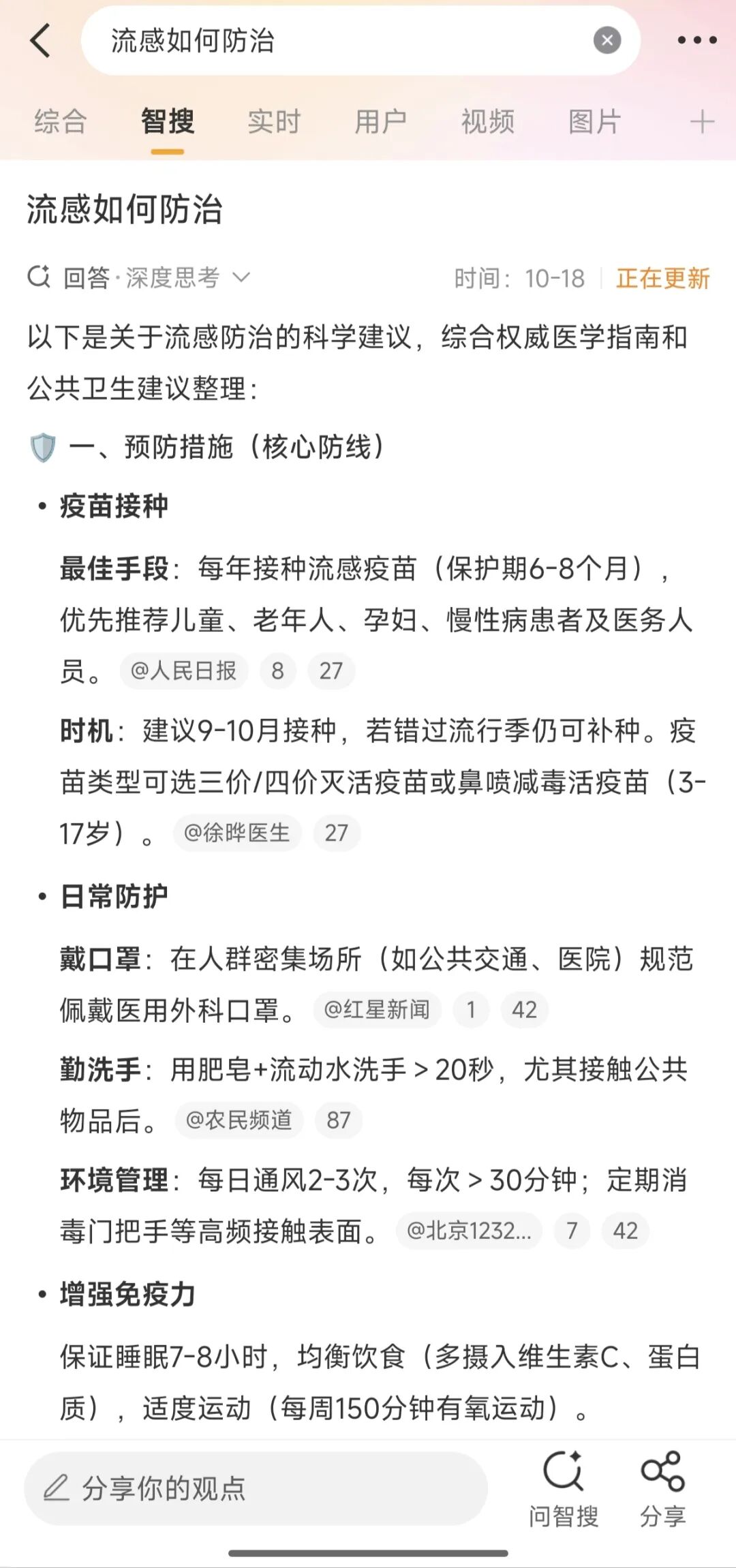Switch to the 综合 tab
This screenshot has width=736, height=1568.
point(61,122)
